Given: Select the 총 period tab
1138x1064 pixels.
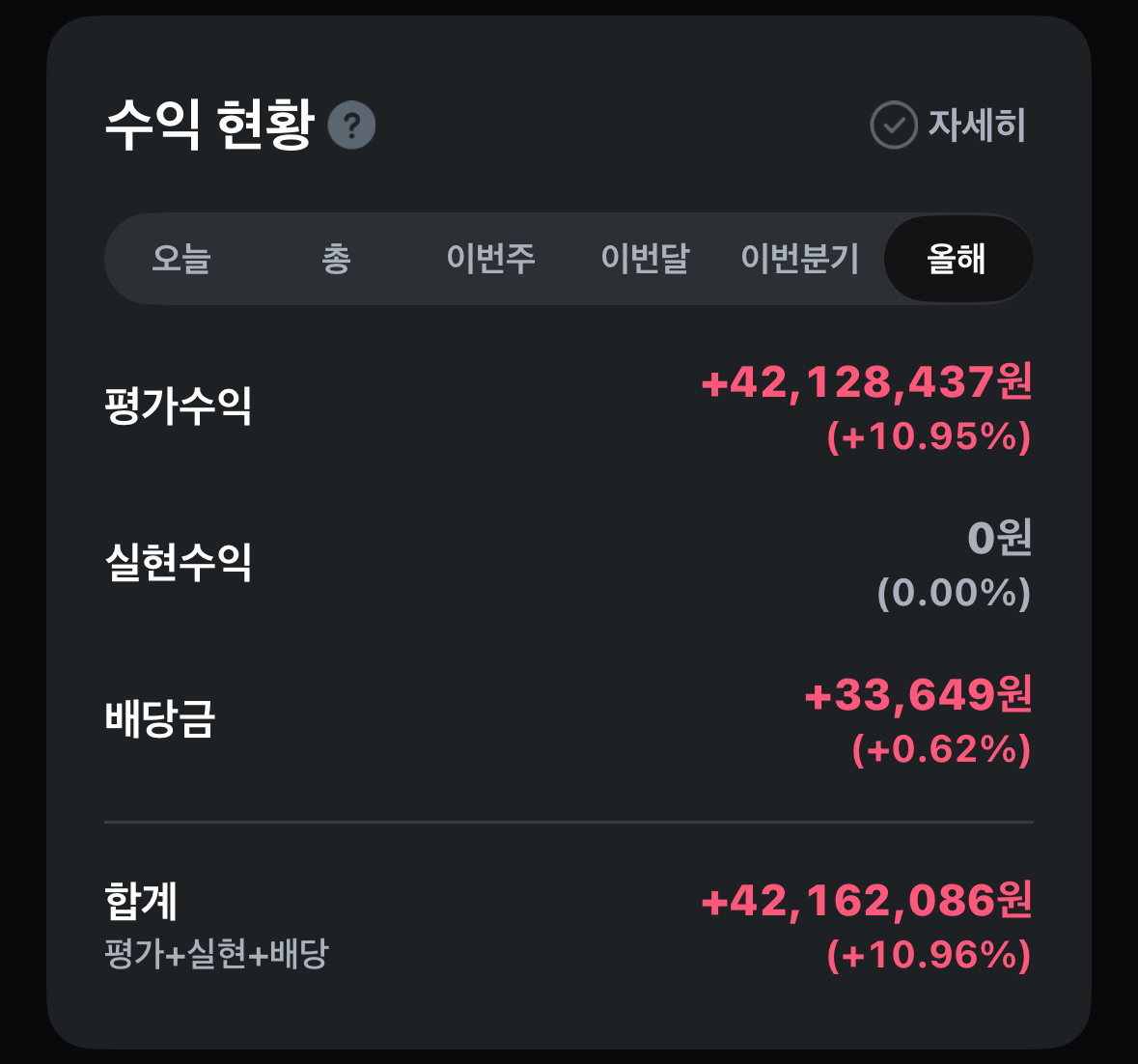Looking at the screenshot, I should 336,259.
